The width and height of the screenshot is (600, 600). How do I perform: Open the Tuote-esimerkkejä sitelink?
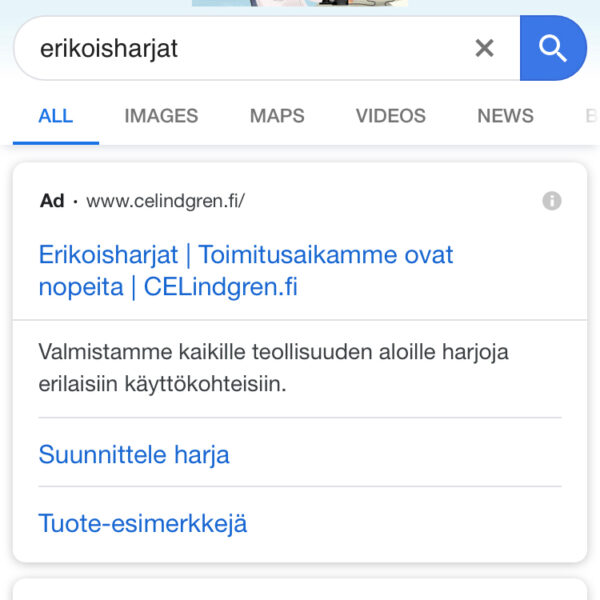(x=143, y=523)
